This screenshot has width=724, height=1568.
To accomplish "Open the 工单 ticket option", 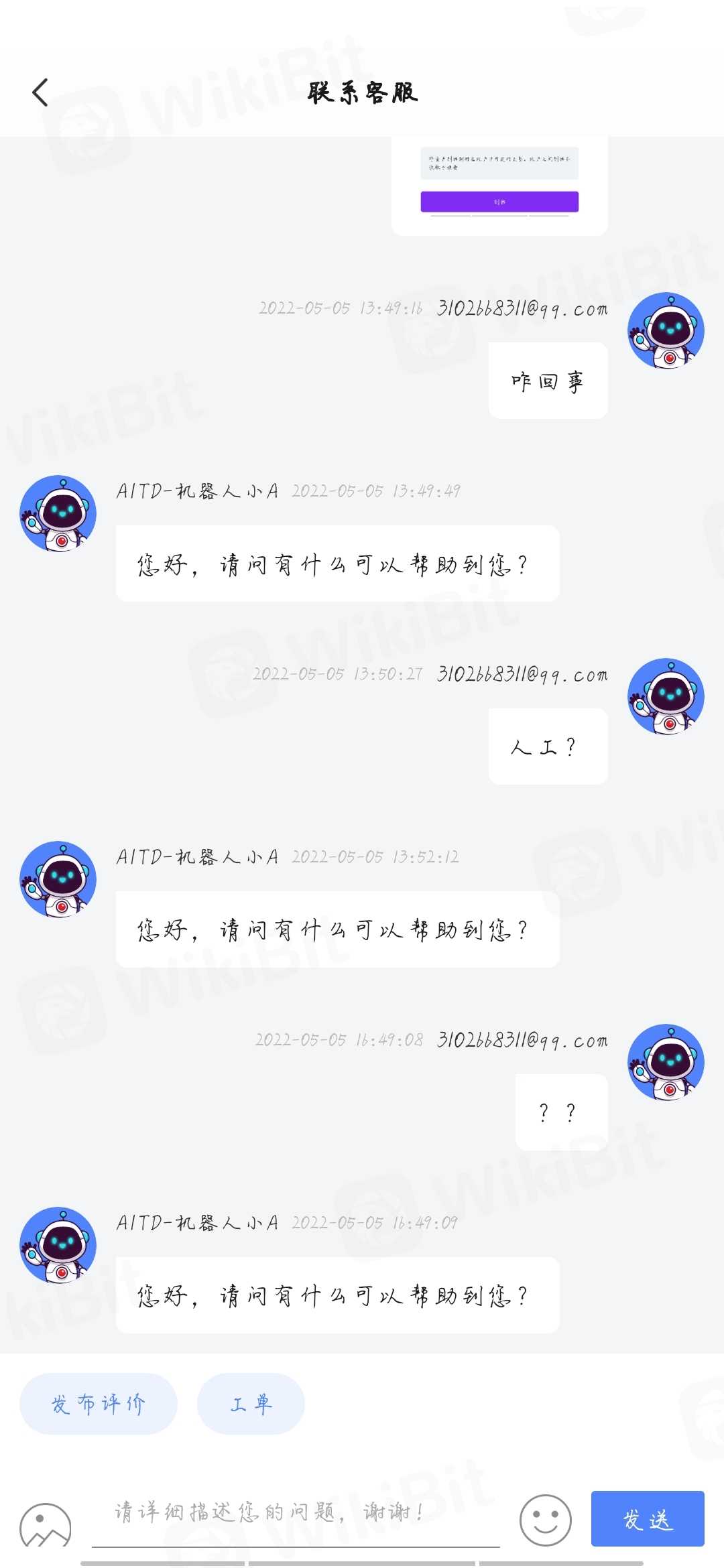I will point(251,1403).
